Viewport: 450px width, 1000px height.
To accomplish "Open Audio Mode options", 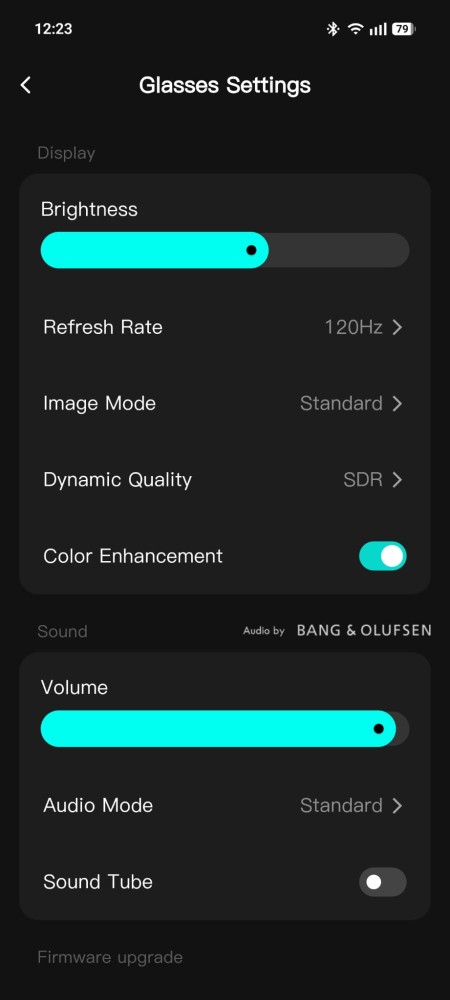I will pos(225,805).
